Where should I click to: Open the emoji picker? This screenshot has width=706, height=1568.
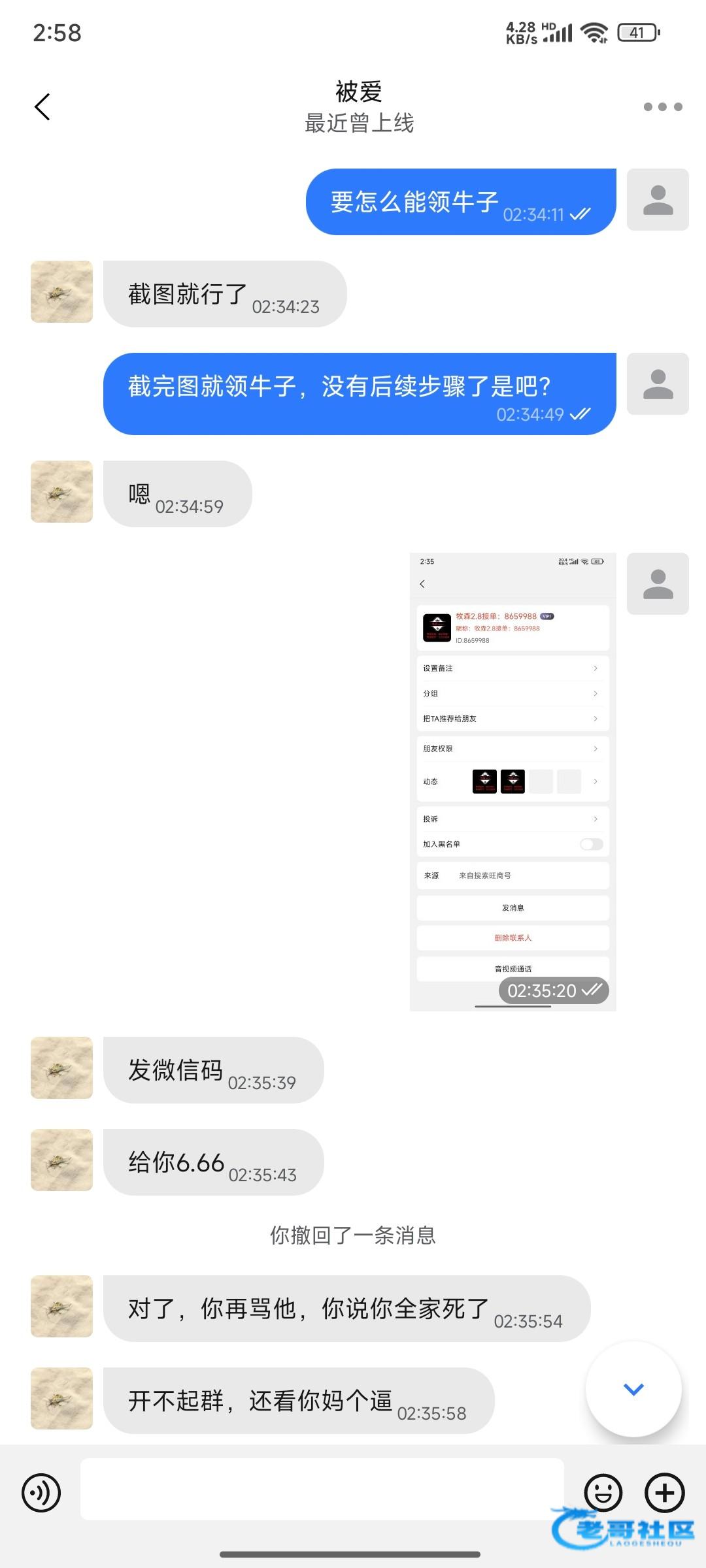coord(603,1493)
